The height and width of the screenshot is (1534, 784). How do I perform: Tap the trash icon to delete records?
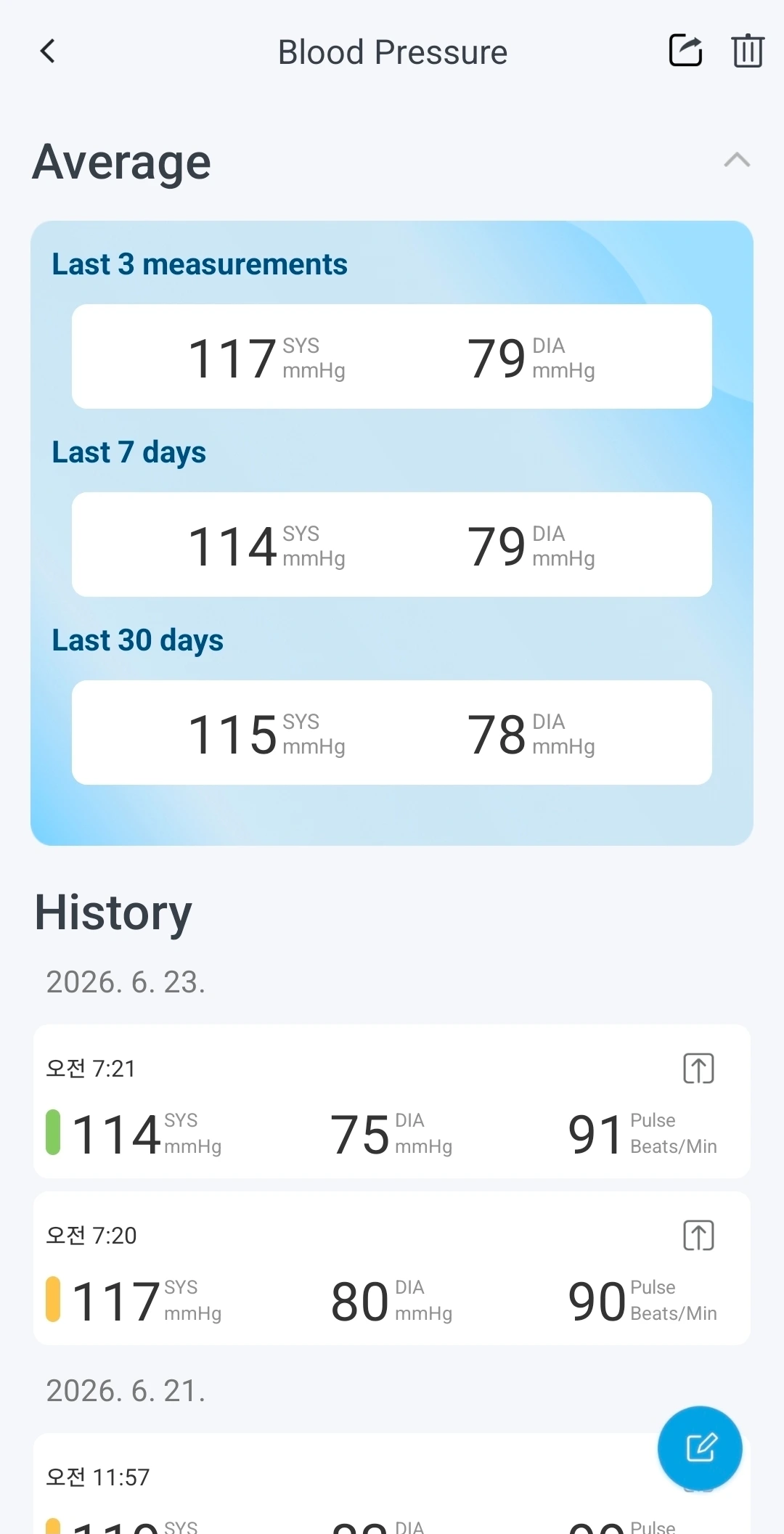(x=748, y=51)
